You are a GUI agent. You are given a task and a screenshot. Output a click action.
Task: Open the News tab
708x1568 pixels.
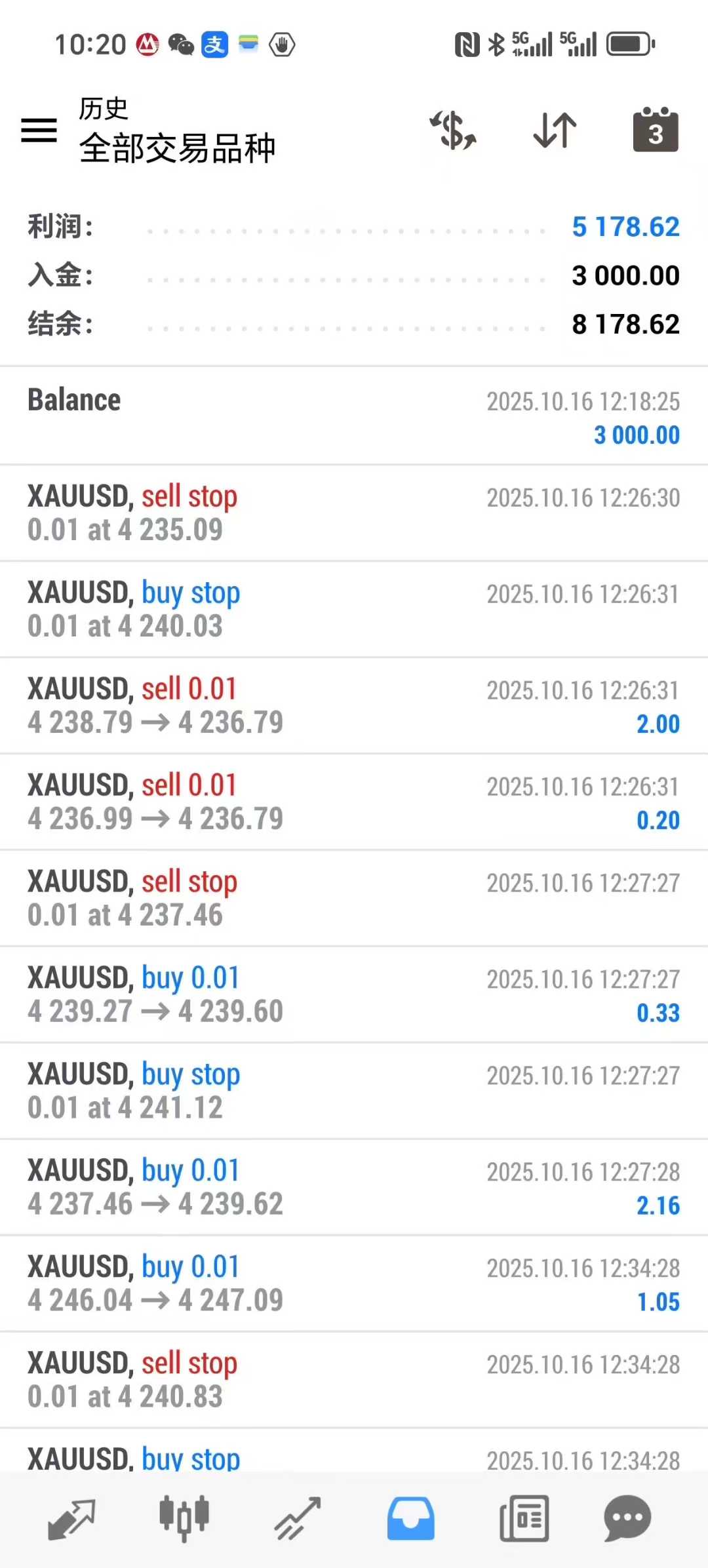tap(524, 1519)
